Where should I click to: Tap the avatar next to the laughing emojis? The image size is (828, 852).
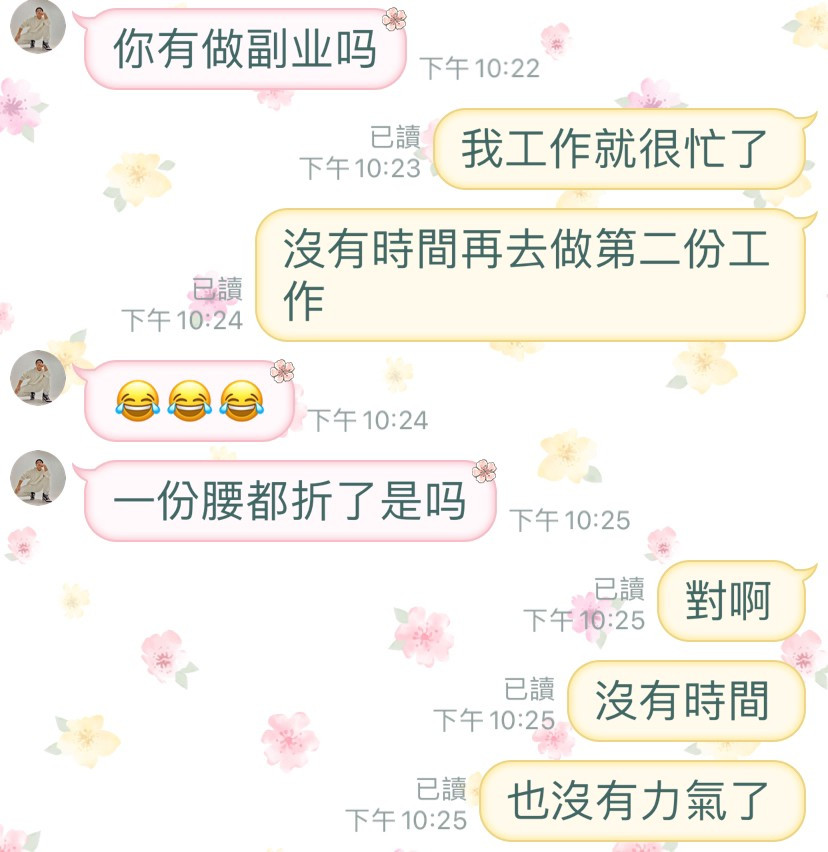[x=38, y=378]
